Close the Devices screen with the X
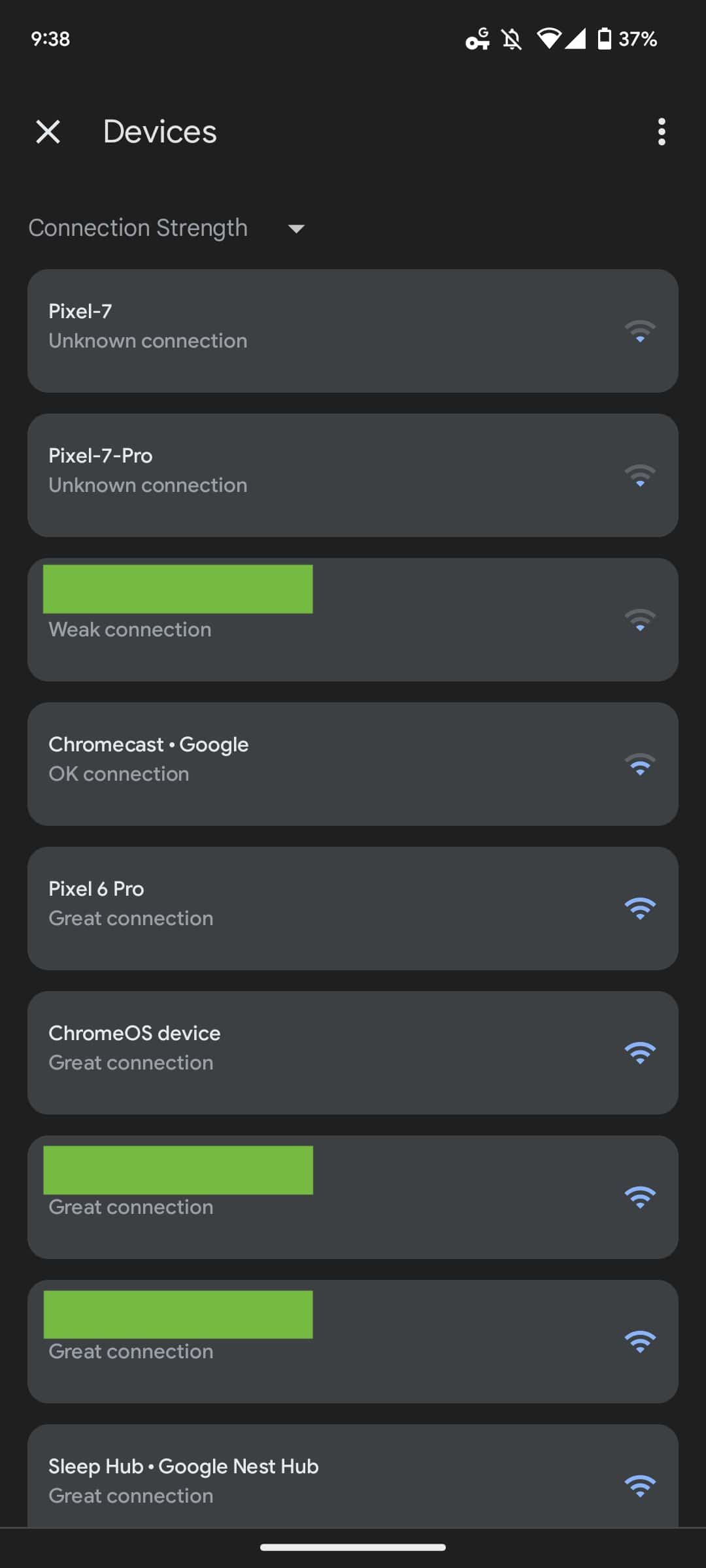 (x=48, y=132)
